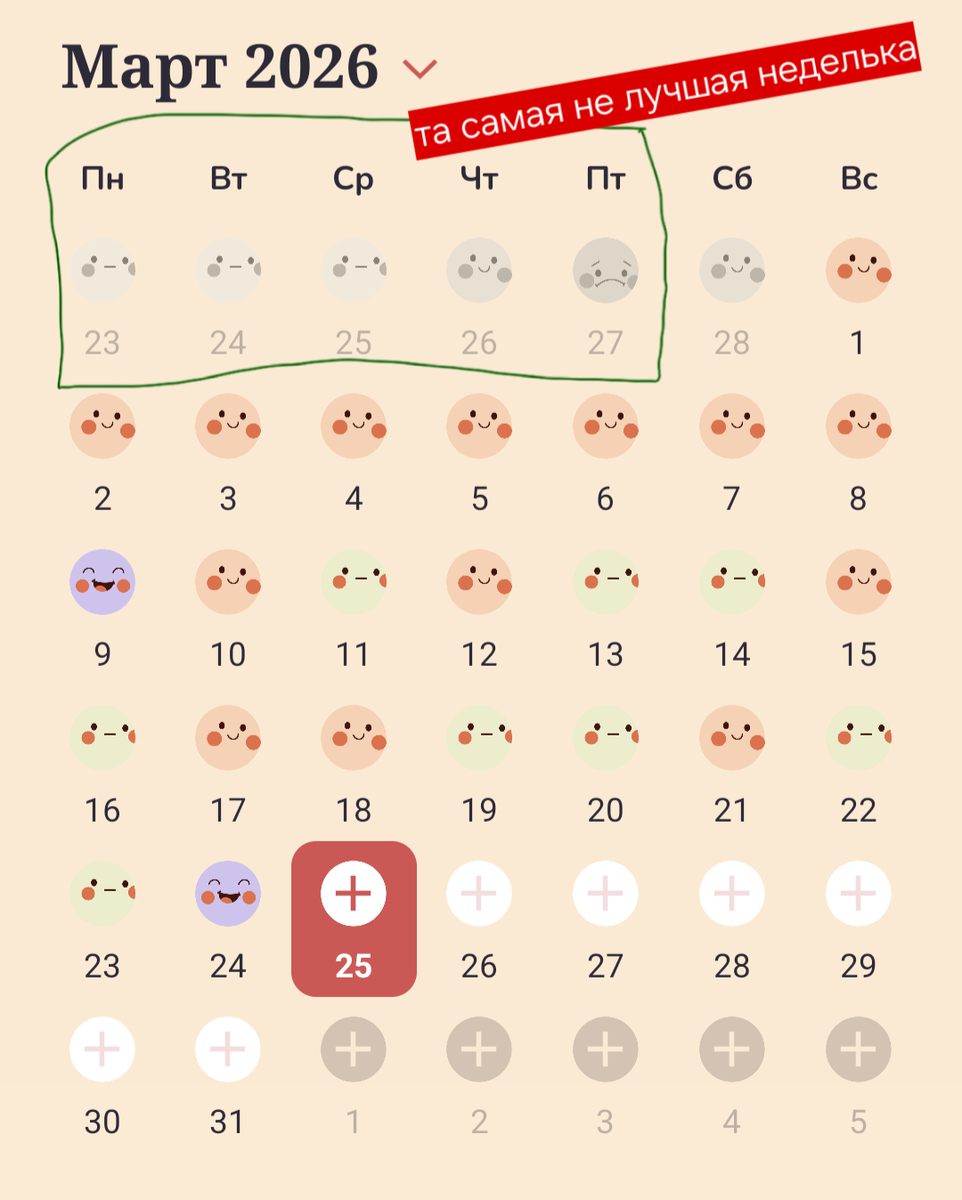Open mood entry for day 16
This screenshot has height=1200, width=962.
(x=102, y=738)
